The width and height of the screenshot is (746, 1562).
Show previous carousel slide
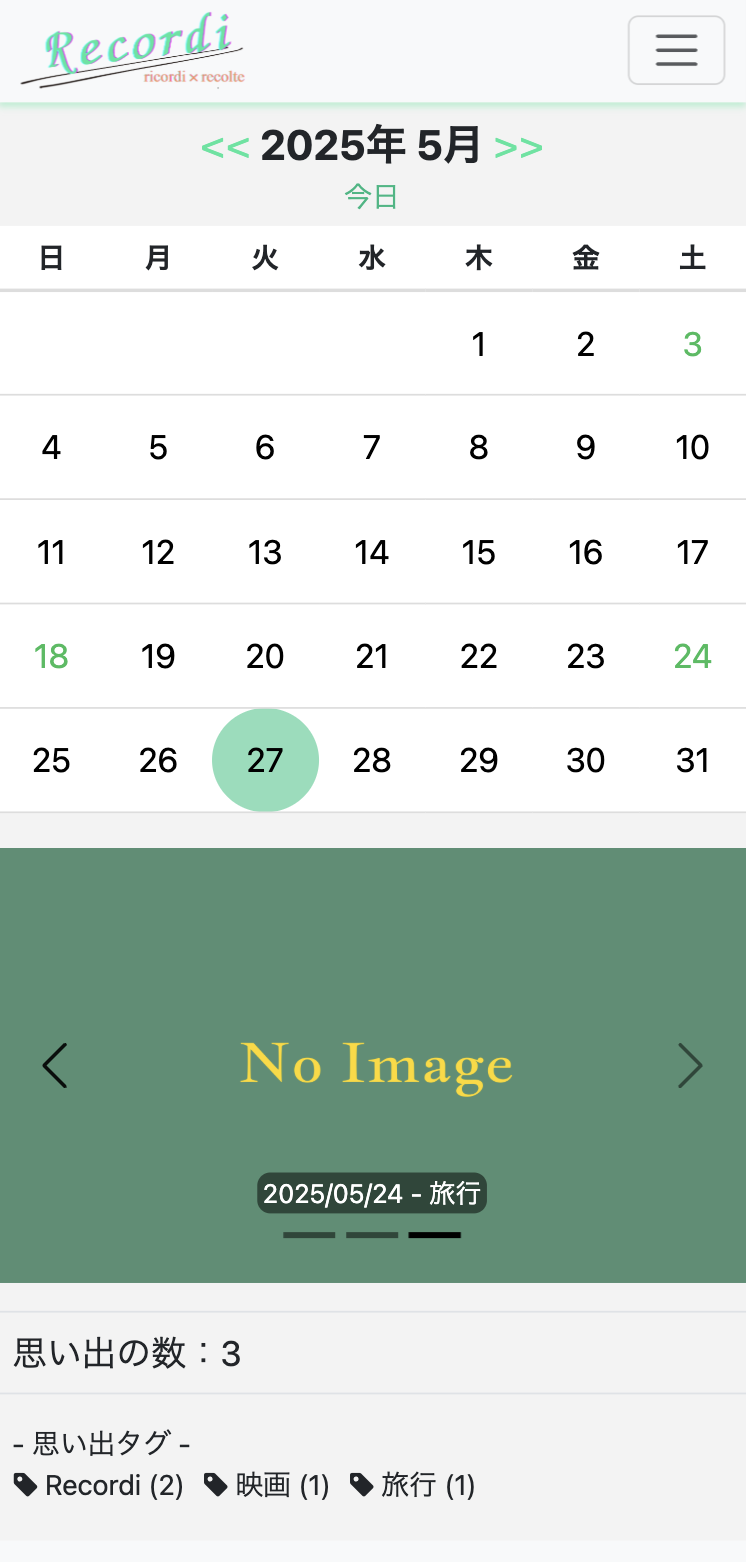click(x=55, y=1065)
